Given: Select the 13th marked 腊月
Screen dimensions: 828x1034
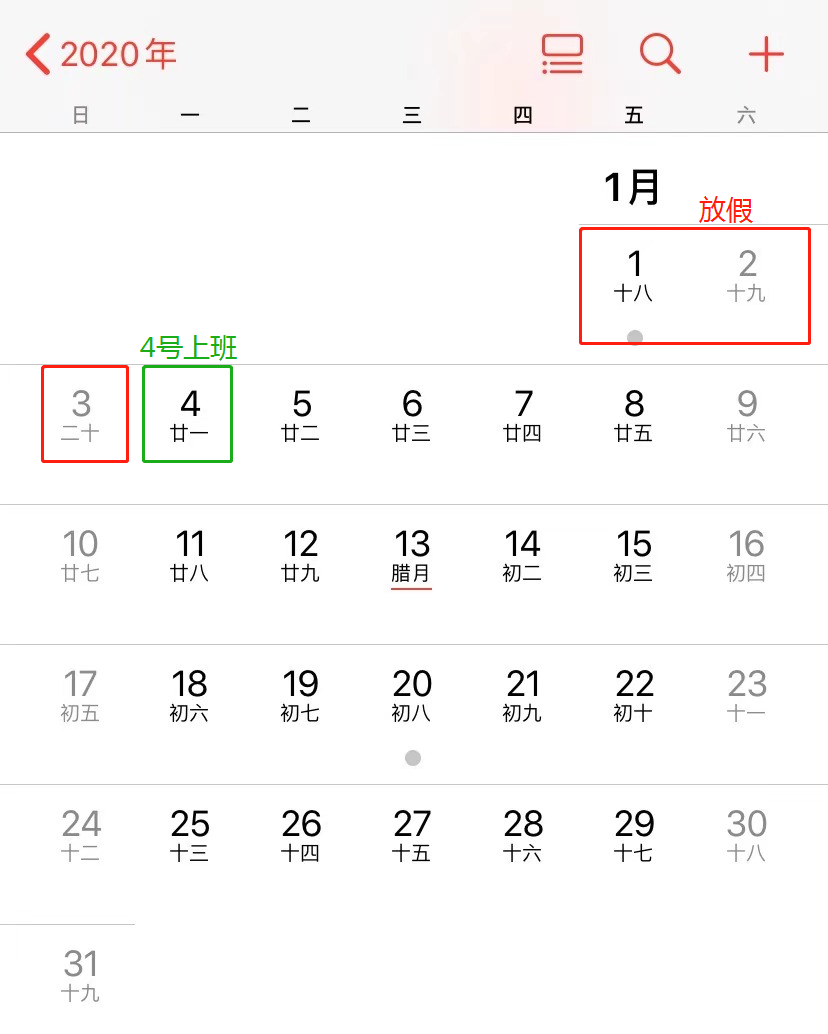Looking at the screenshot, I should pos(412,554).
